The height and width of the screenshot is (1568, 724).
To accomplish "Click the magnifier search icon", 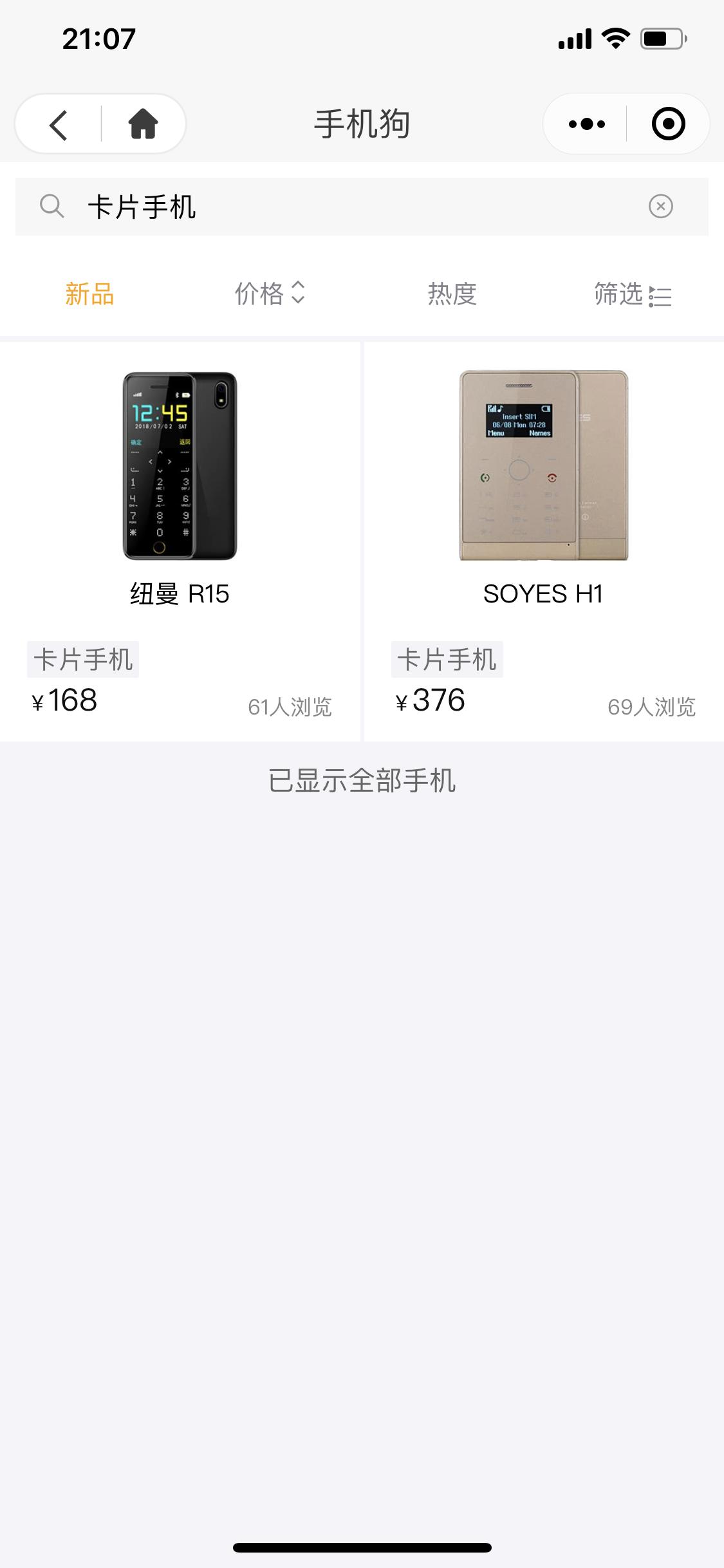I will click(51, 207).
